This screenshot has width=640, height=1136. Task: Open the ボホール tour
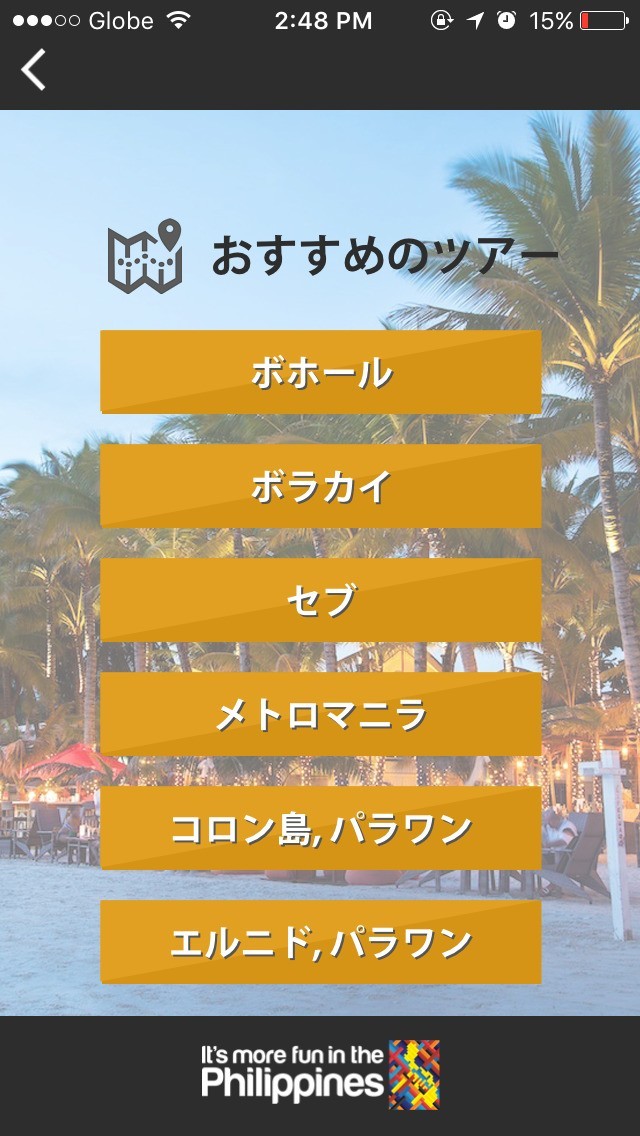(320, 372)
